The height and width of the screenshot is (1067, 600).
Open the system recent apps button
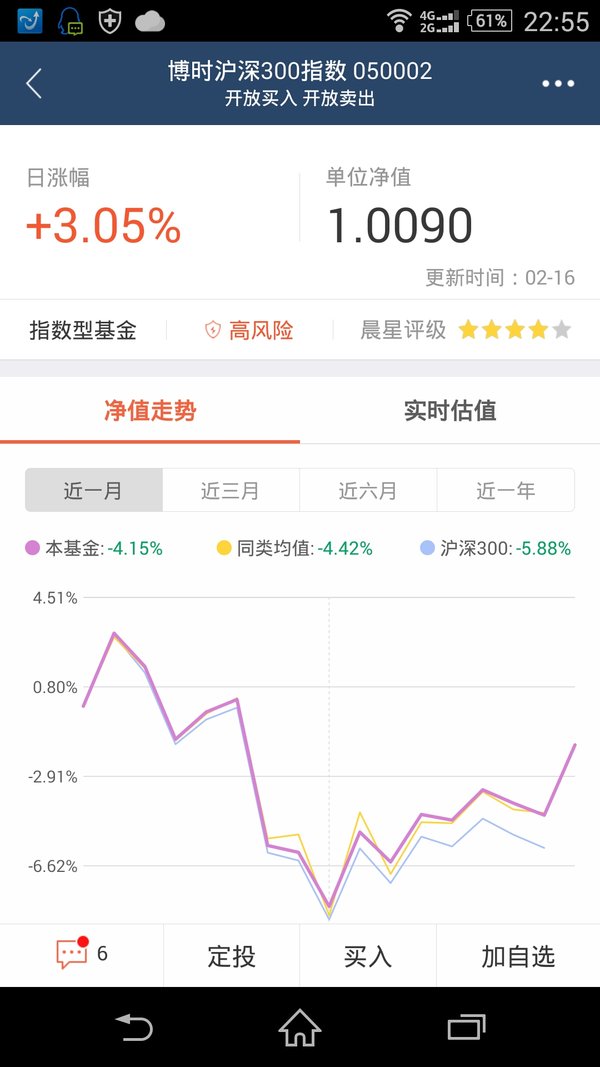point(466,1028)
